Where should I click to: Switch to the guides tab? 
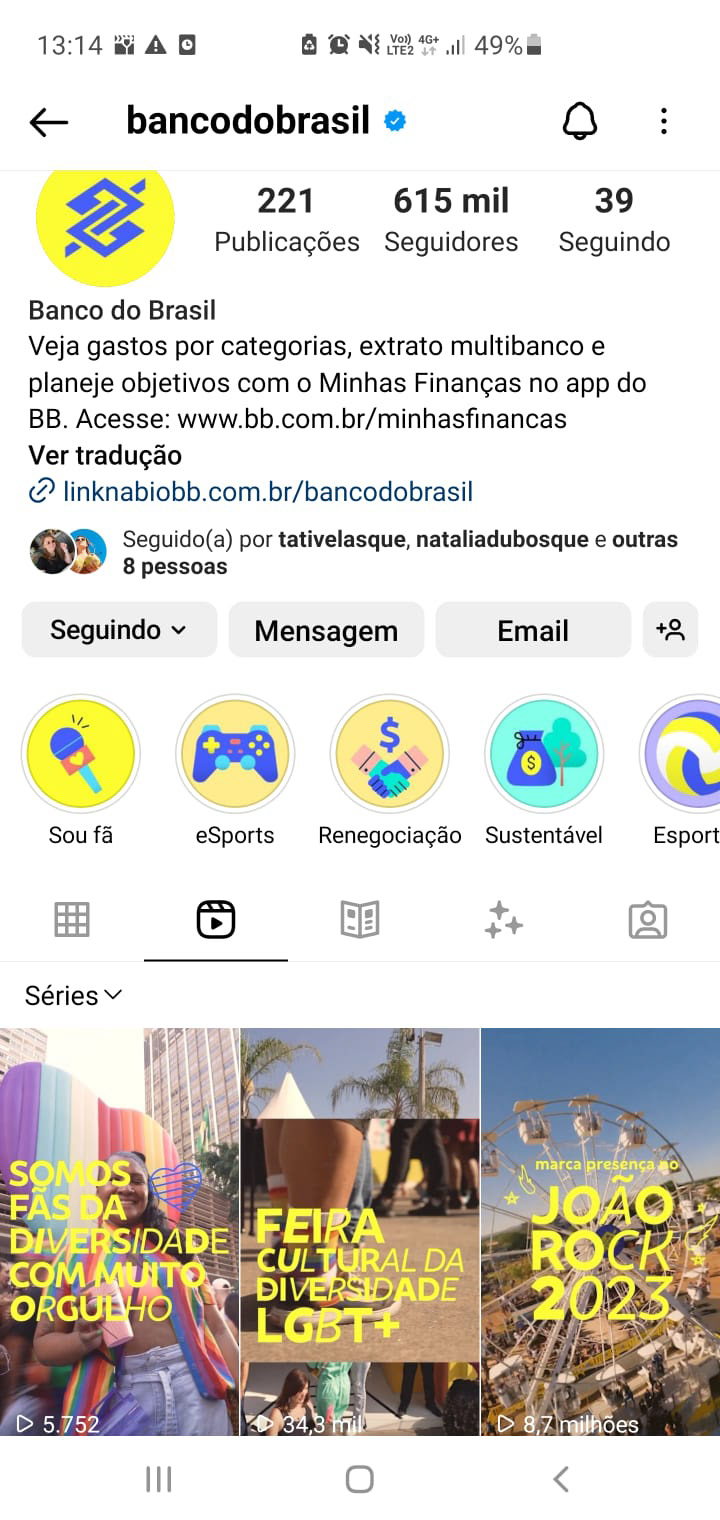pos(360,920)
